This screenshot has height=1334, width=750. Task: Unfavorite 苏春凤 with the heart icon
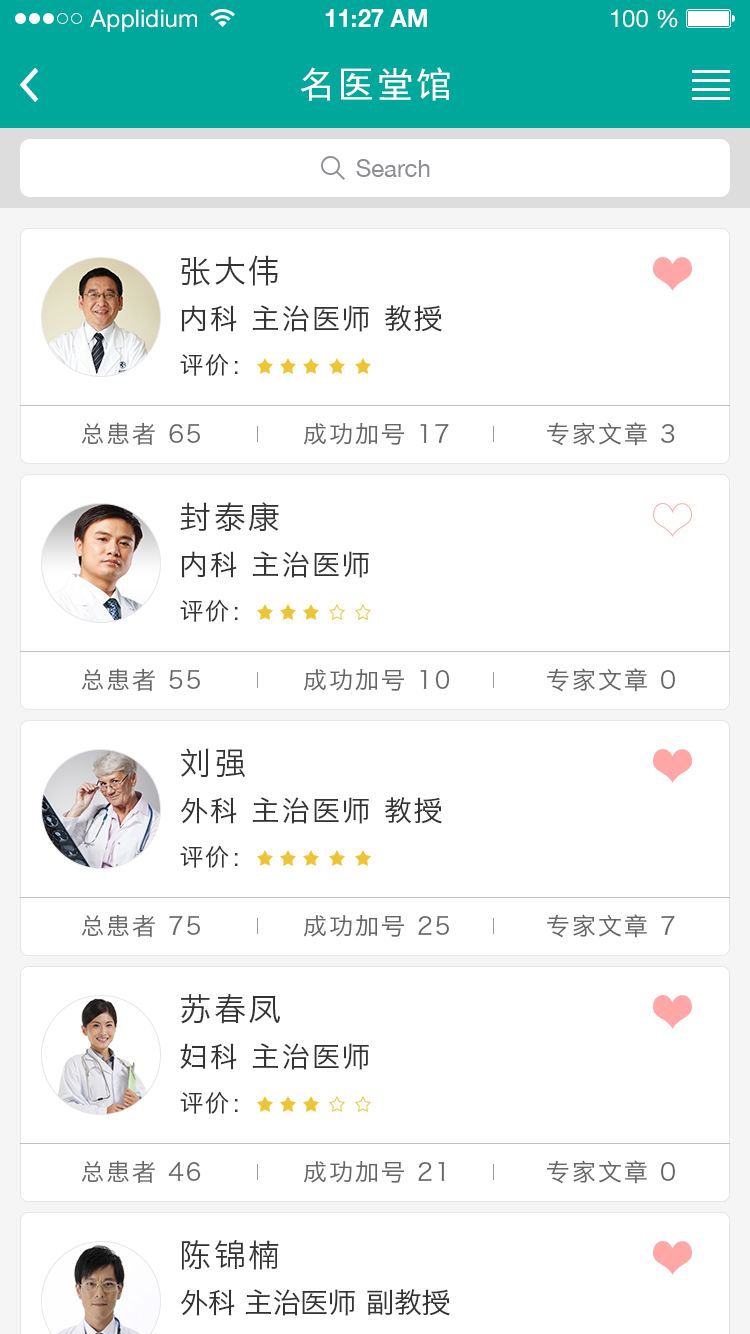pos(672,1010)
